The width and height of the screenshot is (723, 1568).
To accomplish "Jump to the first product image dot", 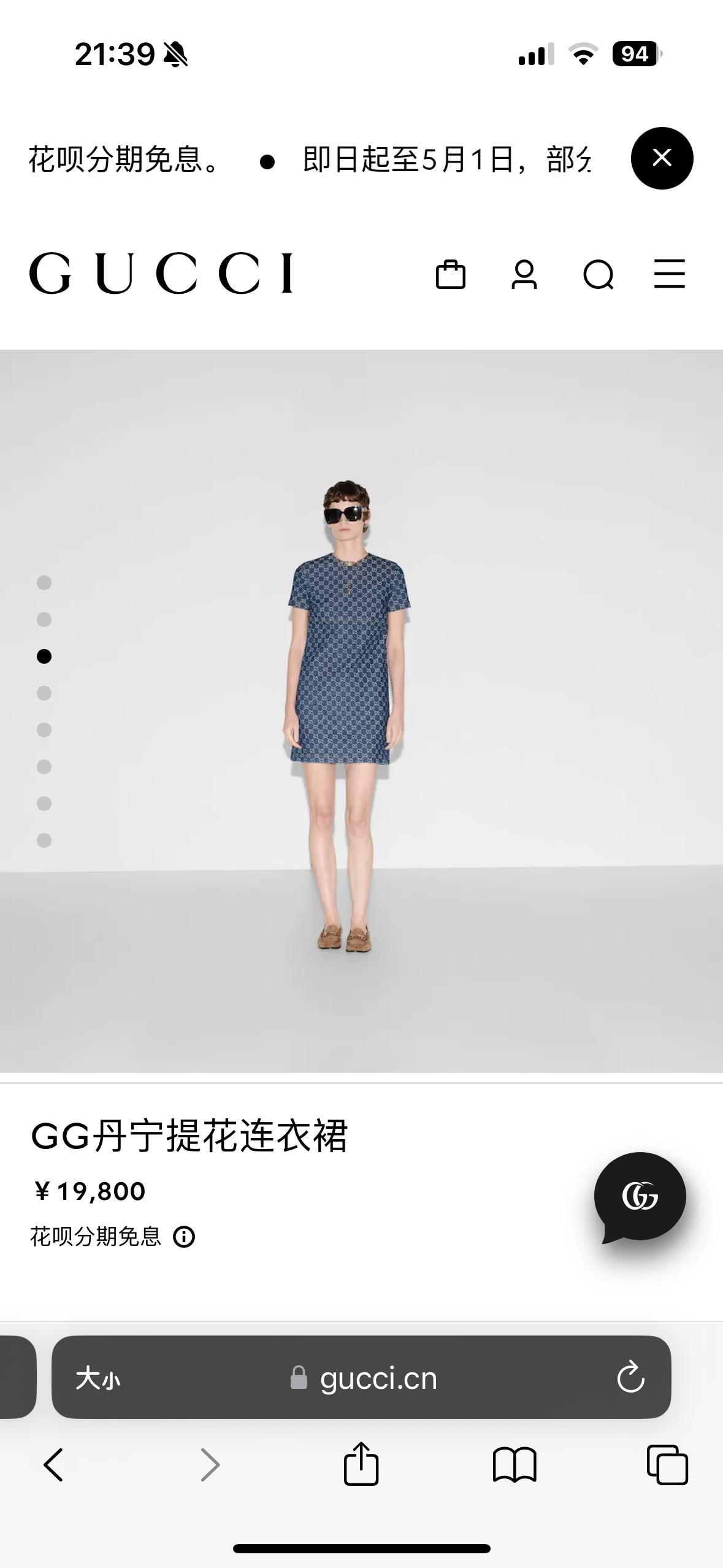I will [x=44, y=583].
